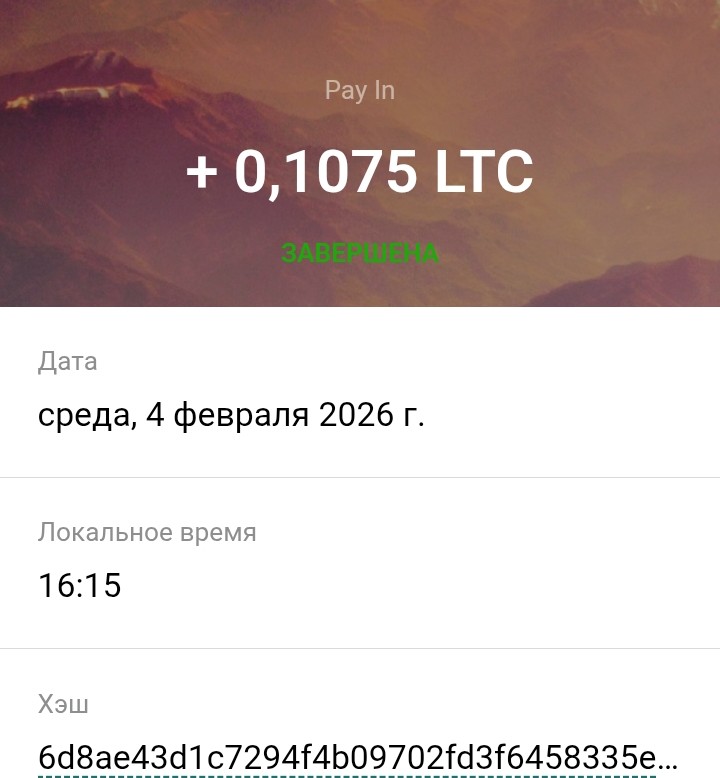Click the Хэш field label
Screen dimensions: 720x778
point(62,704)
